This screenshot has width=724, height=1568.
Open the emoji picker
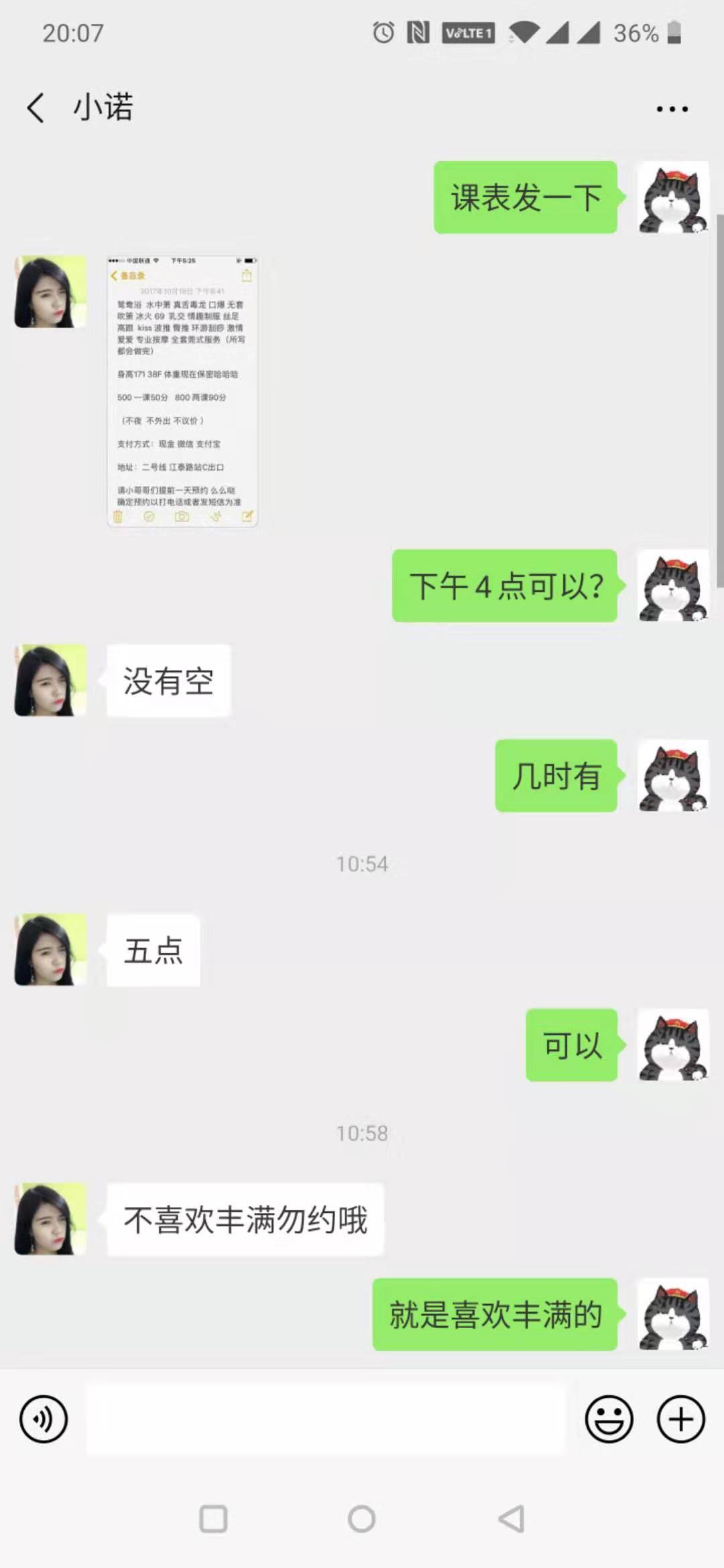609,1419
